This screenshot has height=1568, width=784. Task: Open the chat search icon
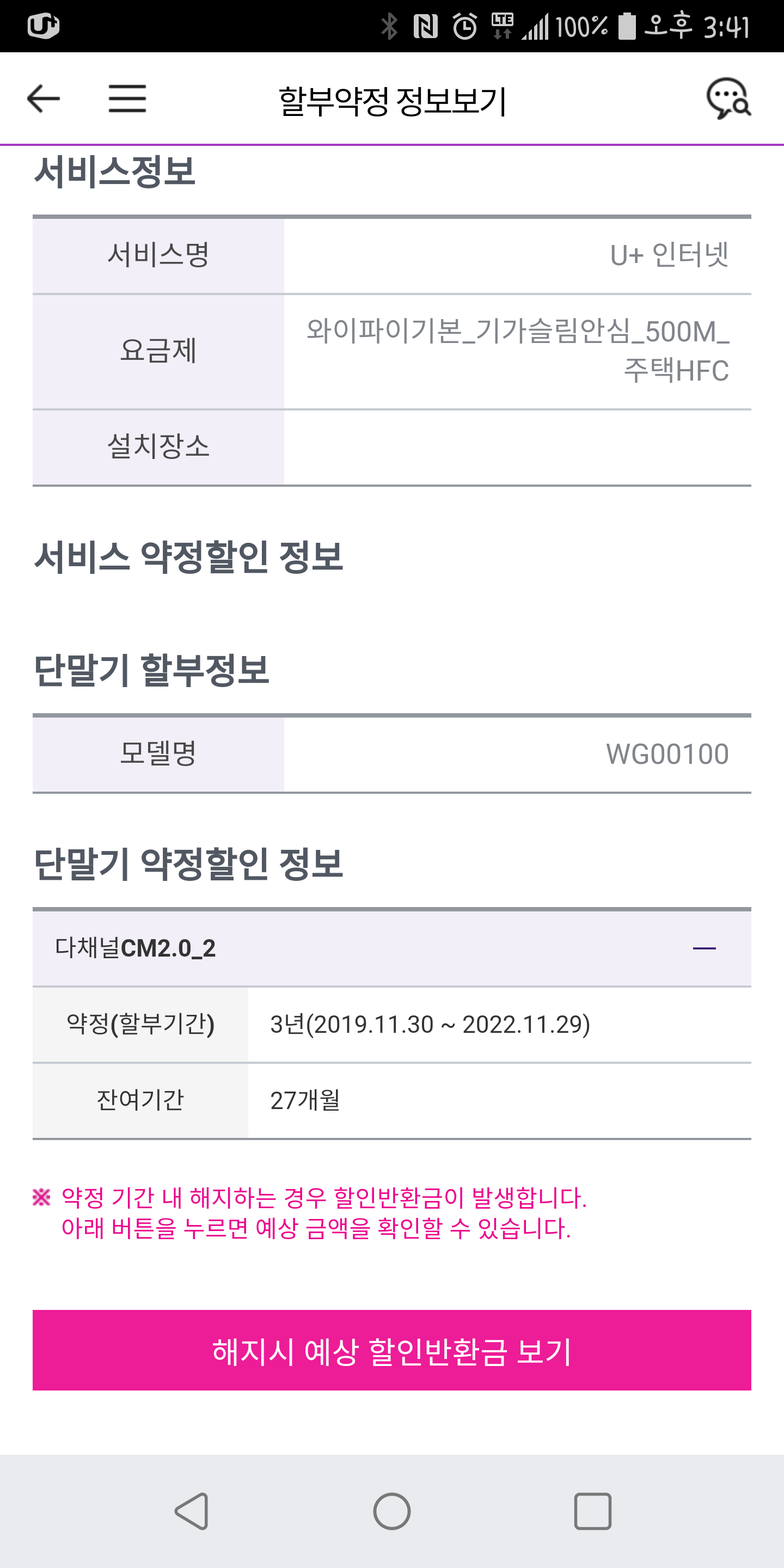(728, 99)
